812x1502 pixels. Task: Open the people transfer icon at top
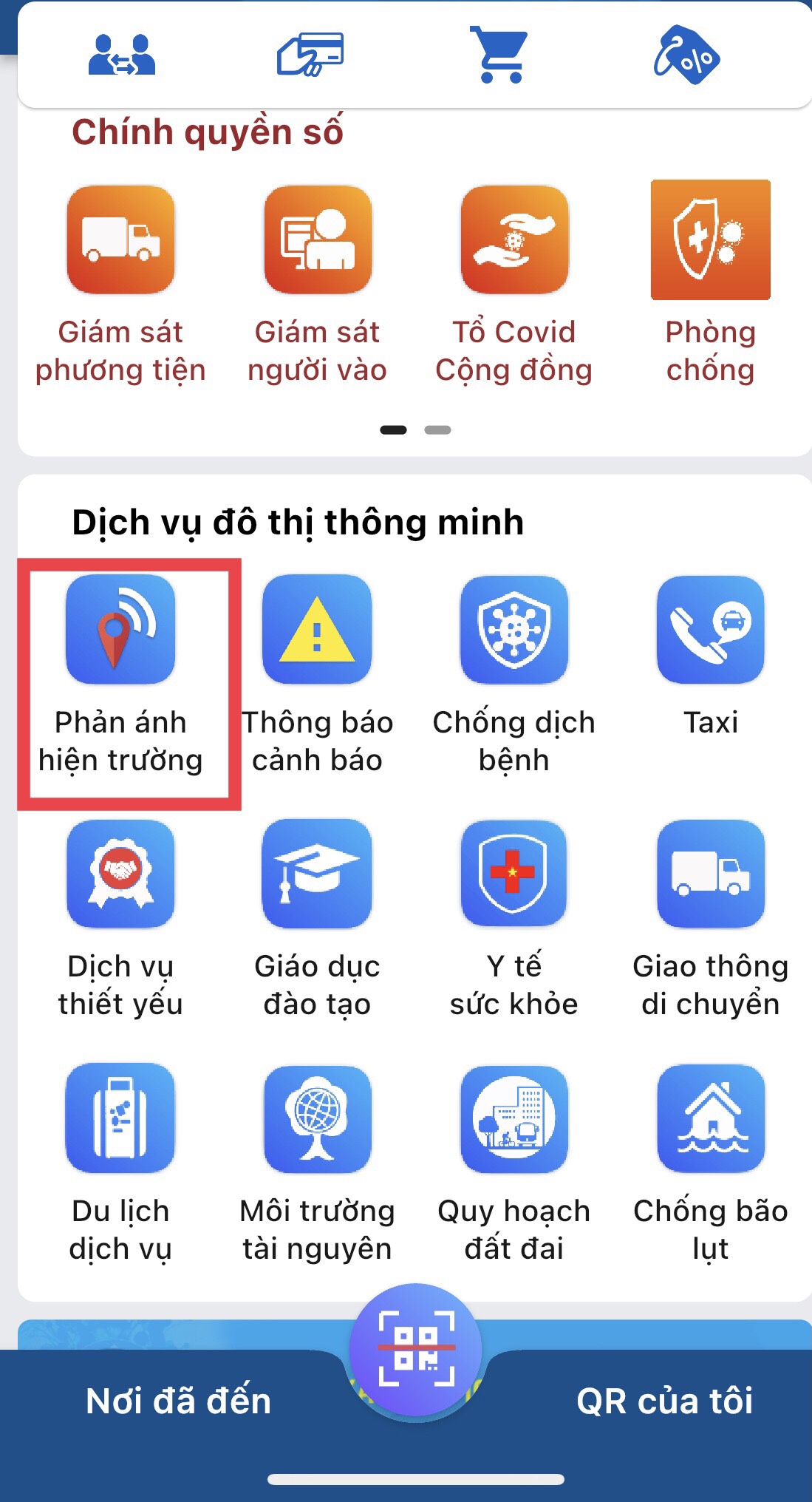point(121,55)
